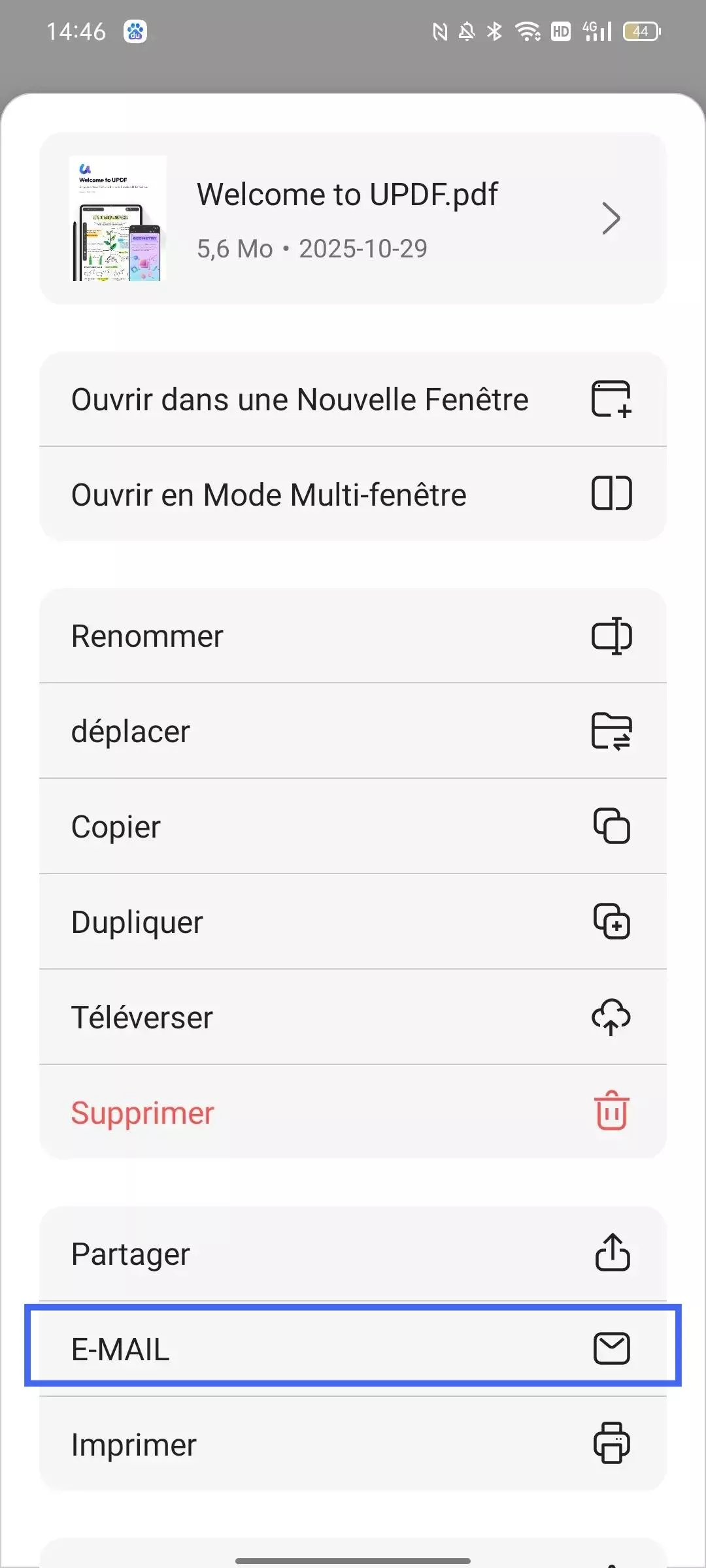The width and height of the screenshot is (706, 1568).
Task: Click the share icon beside Partager
Action: pyautogui.click(x=612, y=1252)
